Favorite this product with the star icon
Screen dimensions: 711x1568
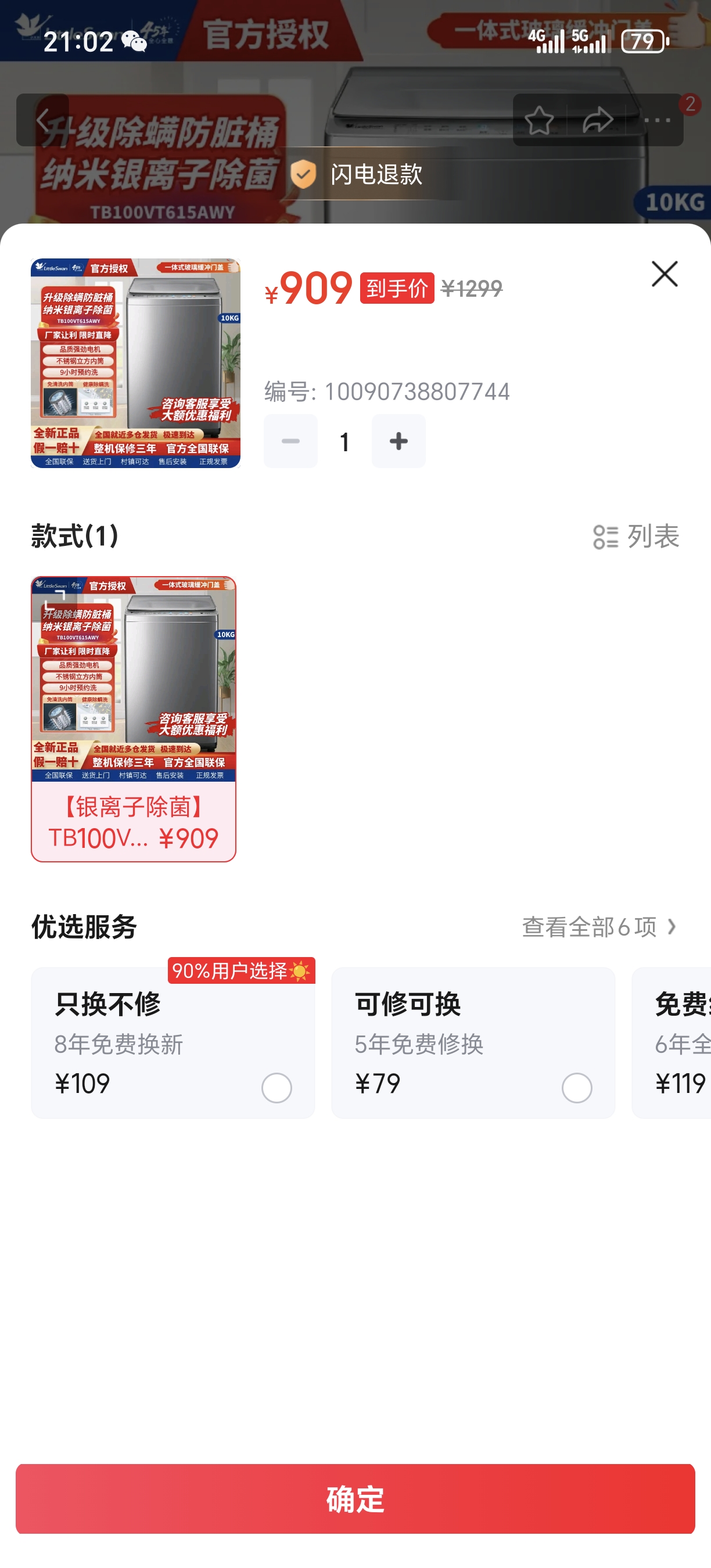click(538, 120)
